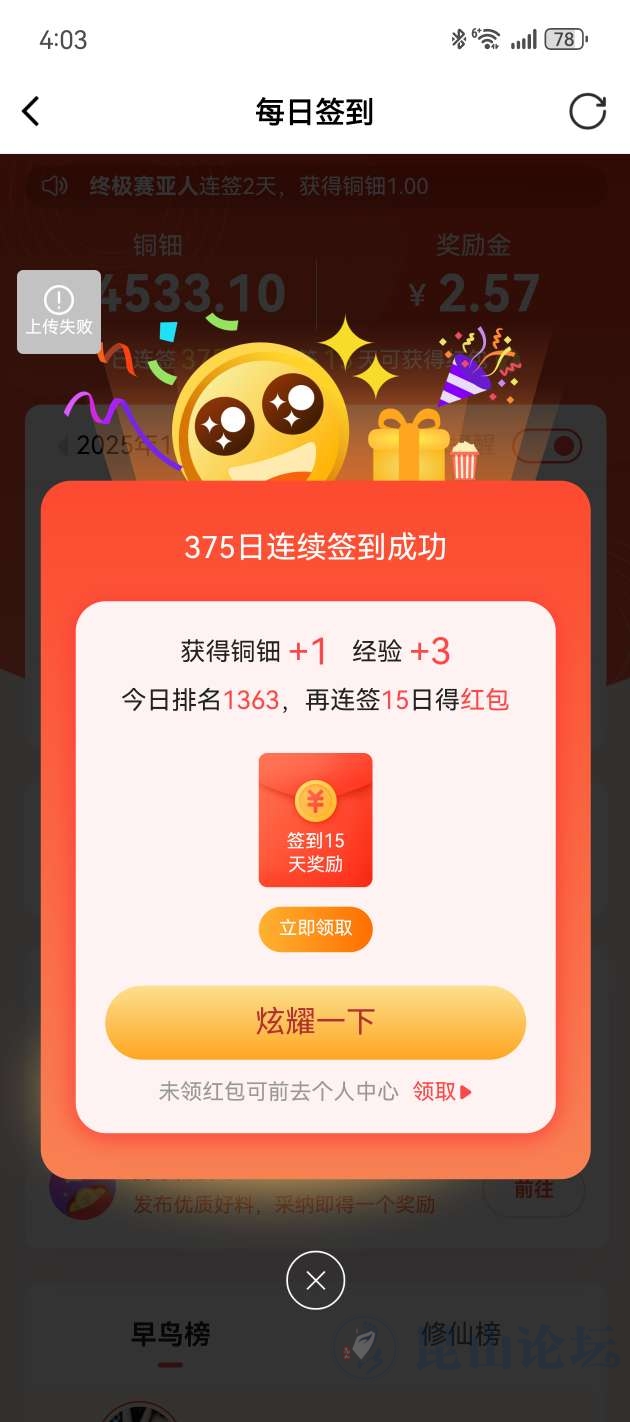The height and width of the screenshot is (1422, 630).
Task: Open the 签到15天奖励 red packet
Action: pyautogui.click(x=315, y=820)
